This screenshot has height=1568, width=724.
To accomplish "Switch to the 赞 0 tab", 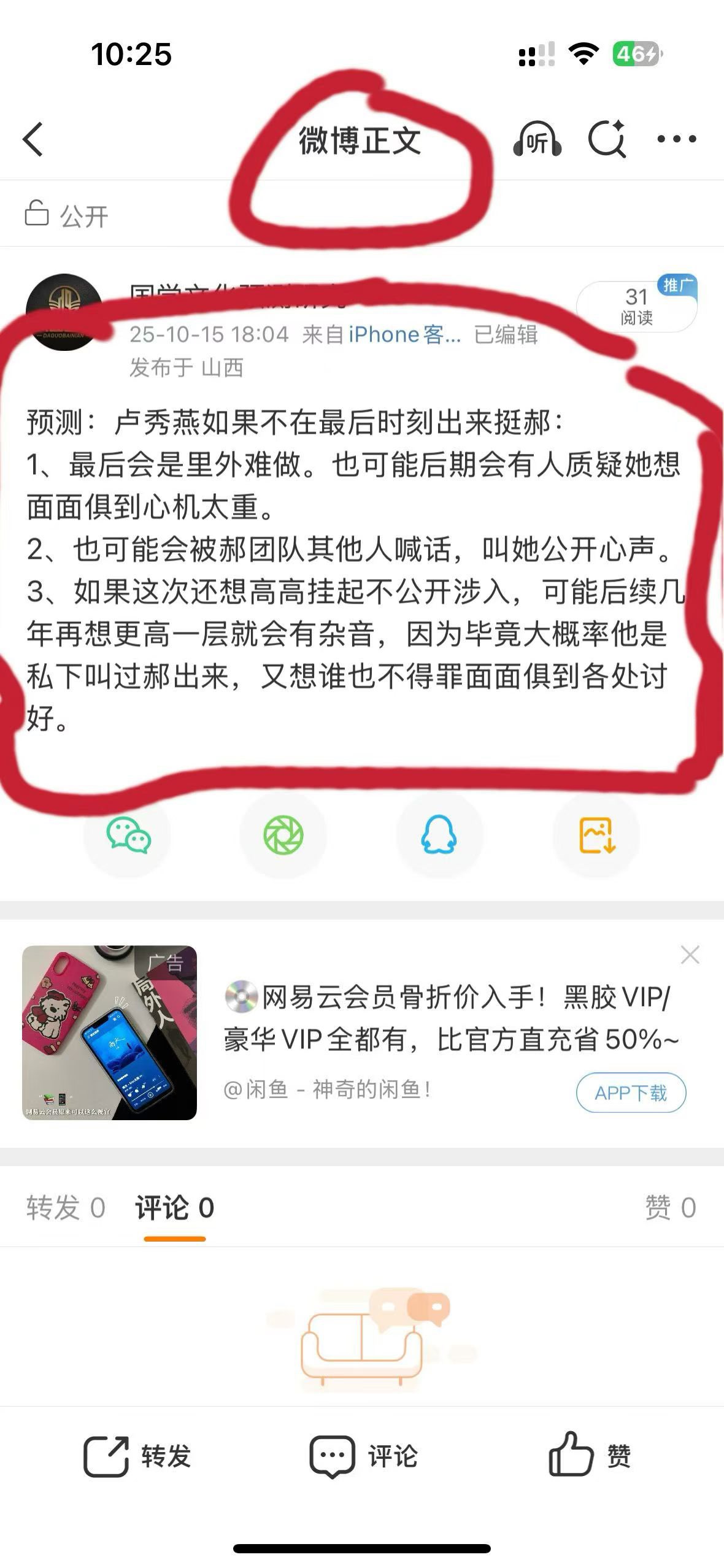I will point(670,1208).
